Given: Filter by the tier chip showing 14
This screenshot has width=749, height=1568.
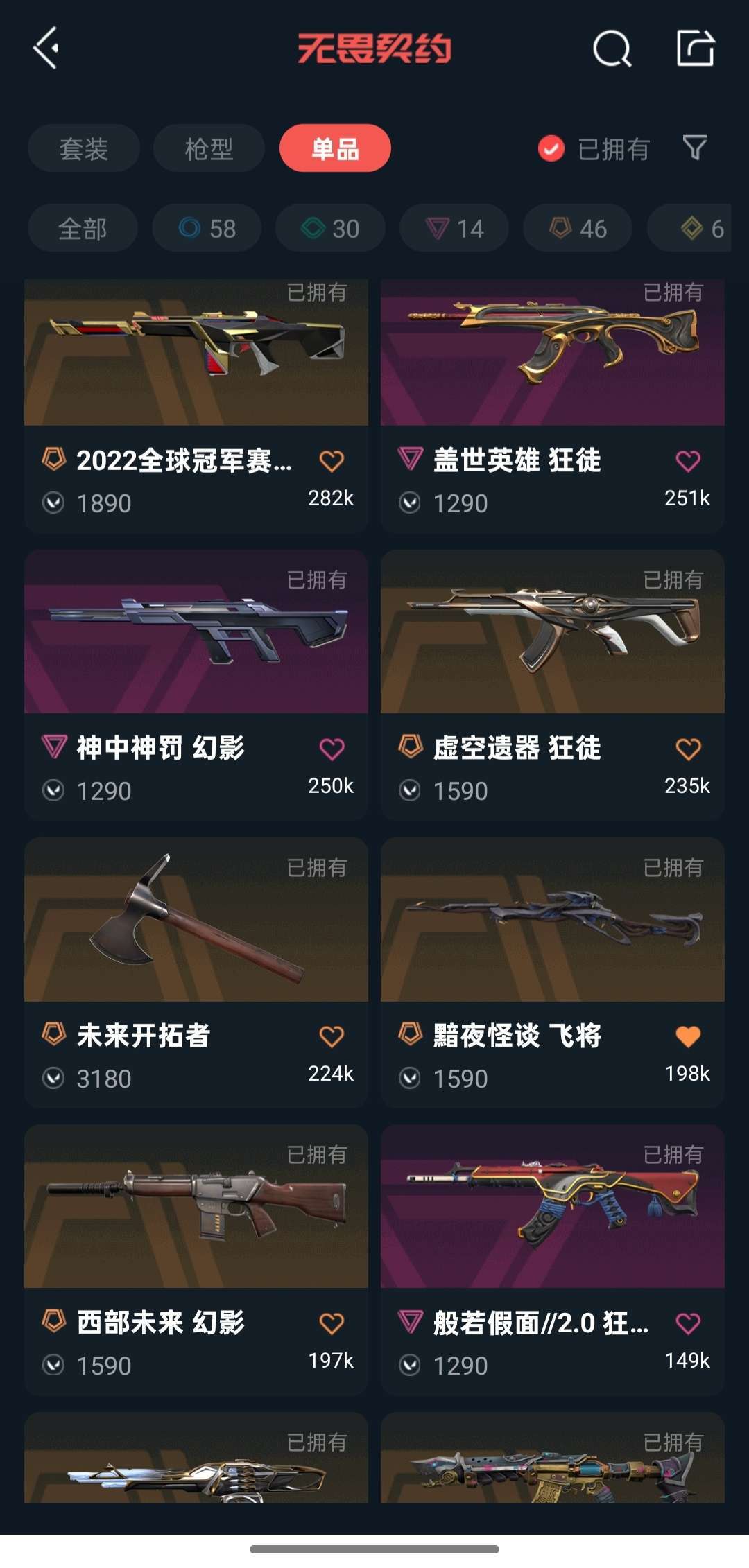Looking at the screenshot, I should tap(454, 228).
